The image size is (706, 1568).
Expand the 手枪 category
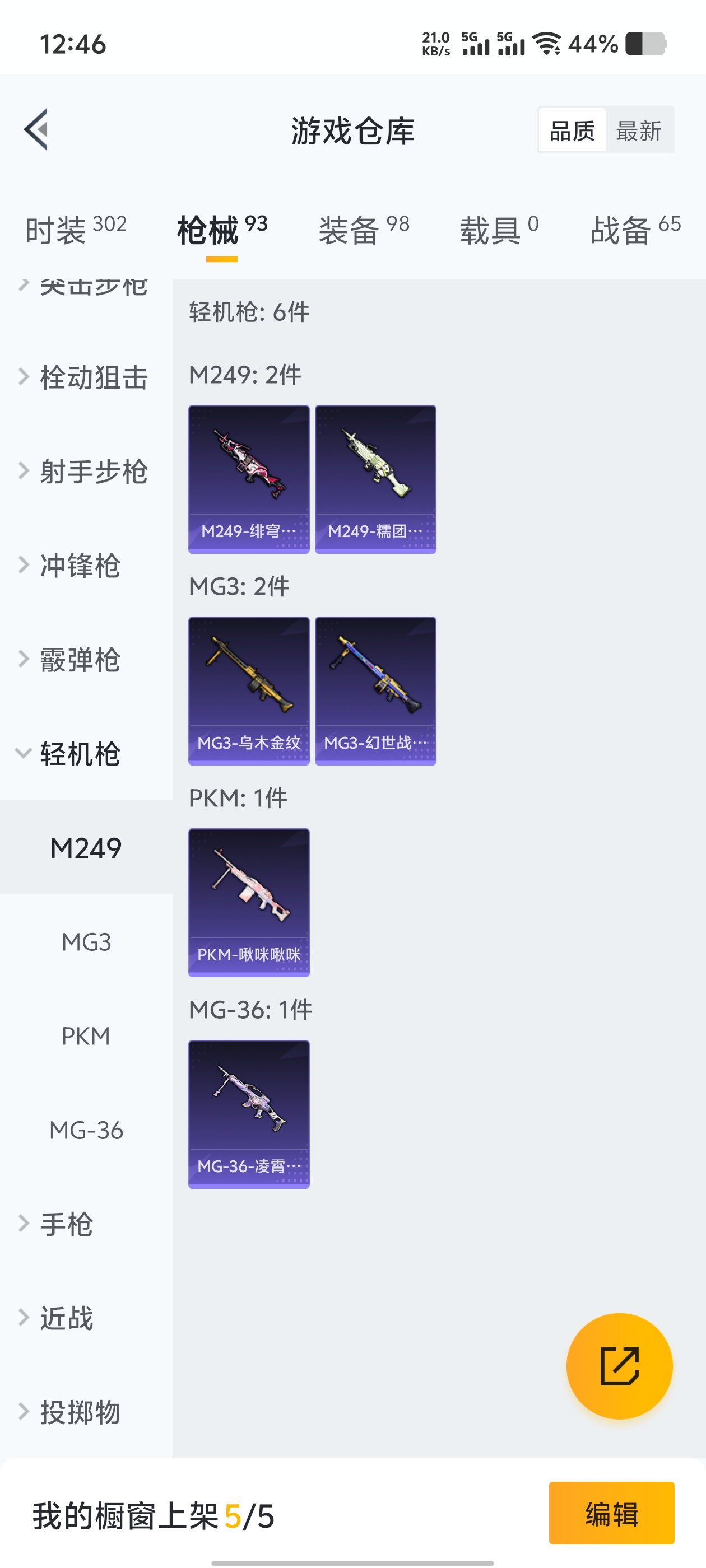coord(86,1224)
